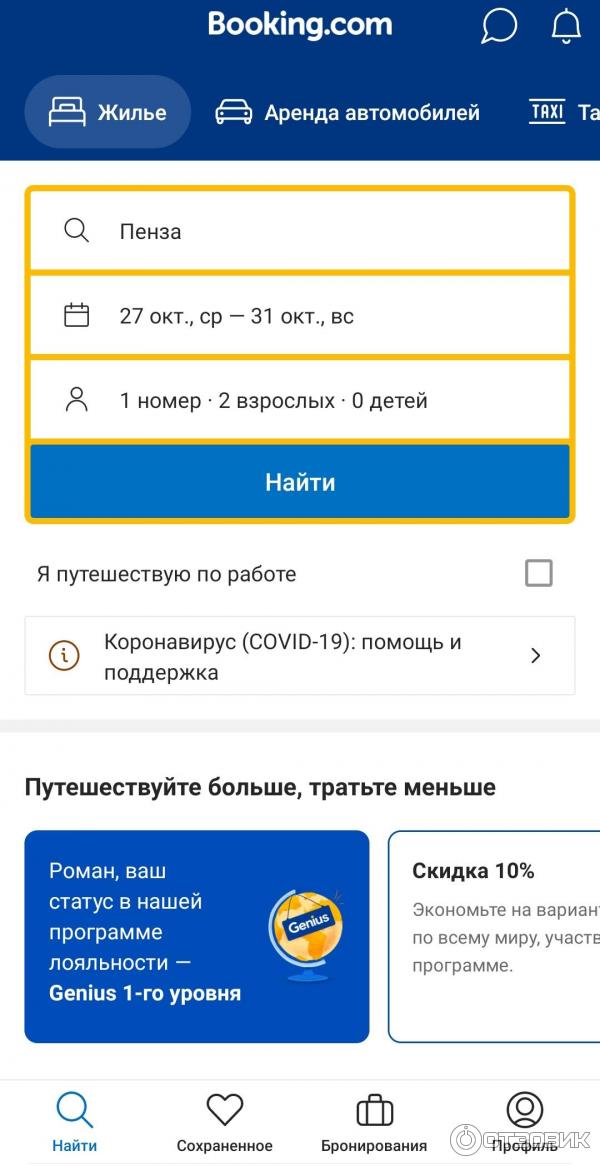600x1166 pixels.
Task: Check Я путешествую по работе
Action: [539, 574]
